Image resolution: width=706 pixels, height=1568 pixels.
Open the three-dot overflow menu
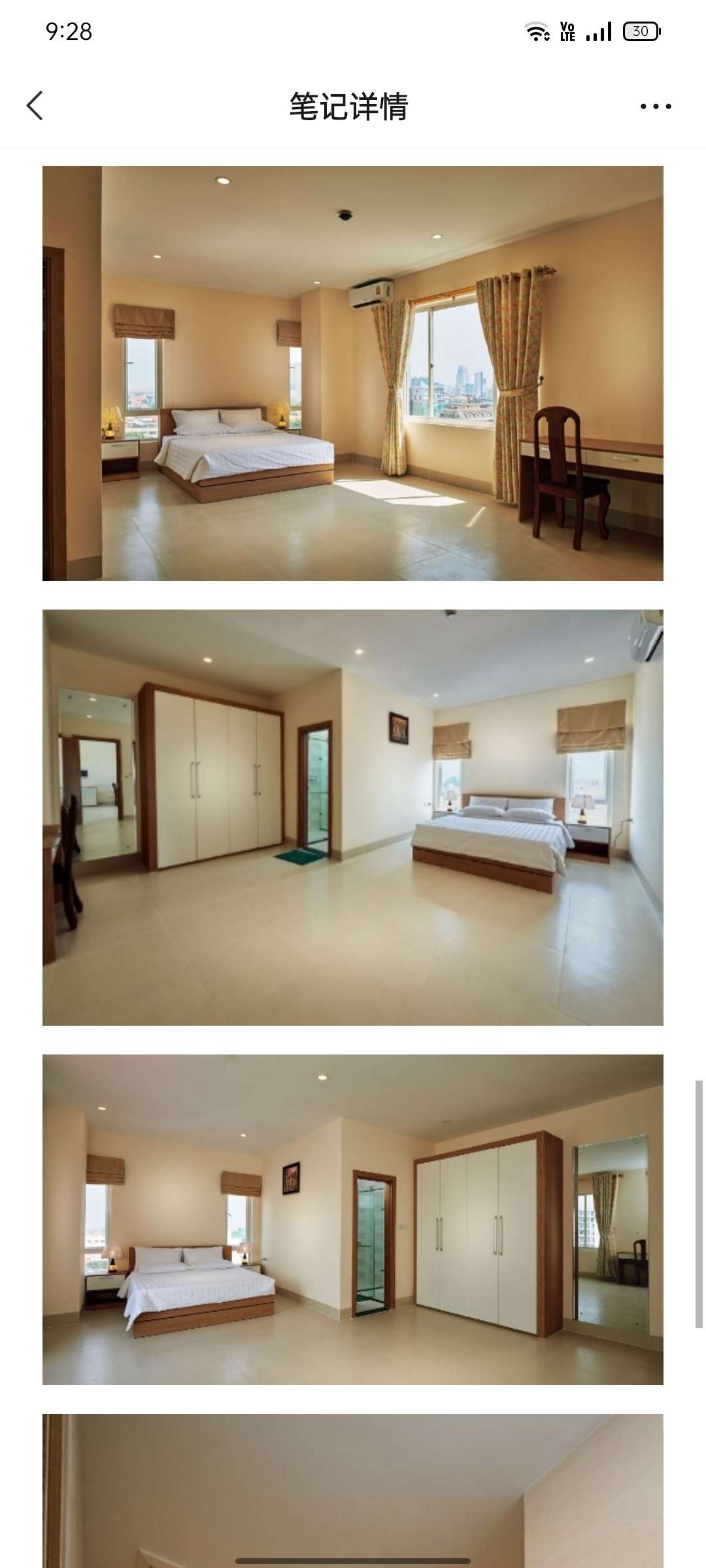pyautogui.click(x=656, y=106)
